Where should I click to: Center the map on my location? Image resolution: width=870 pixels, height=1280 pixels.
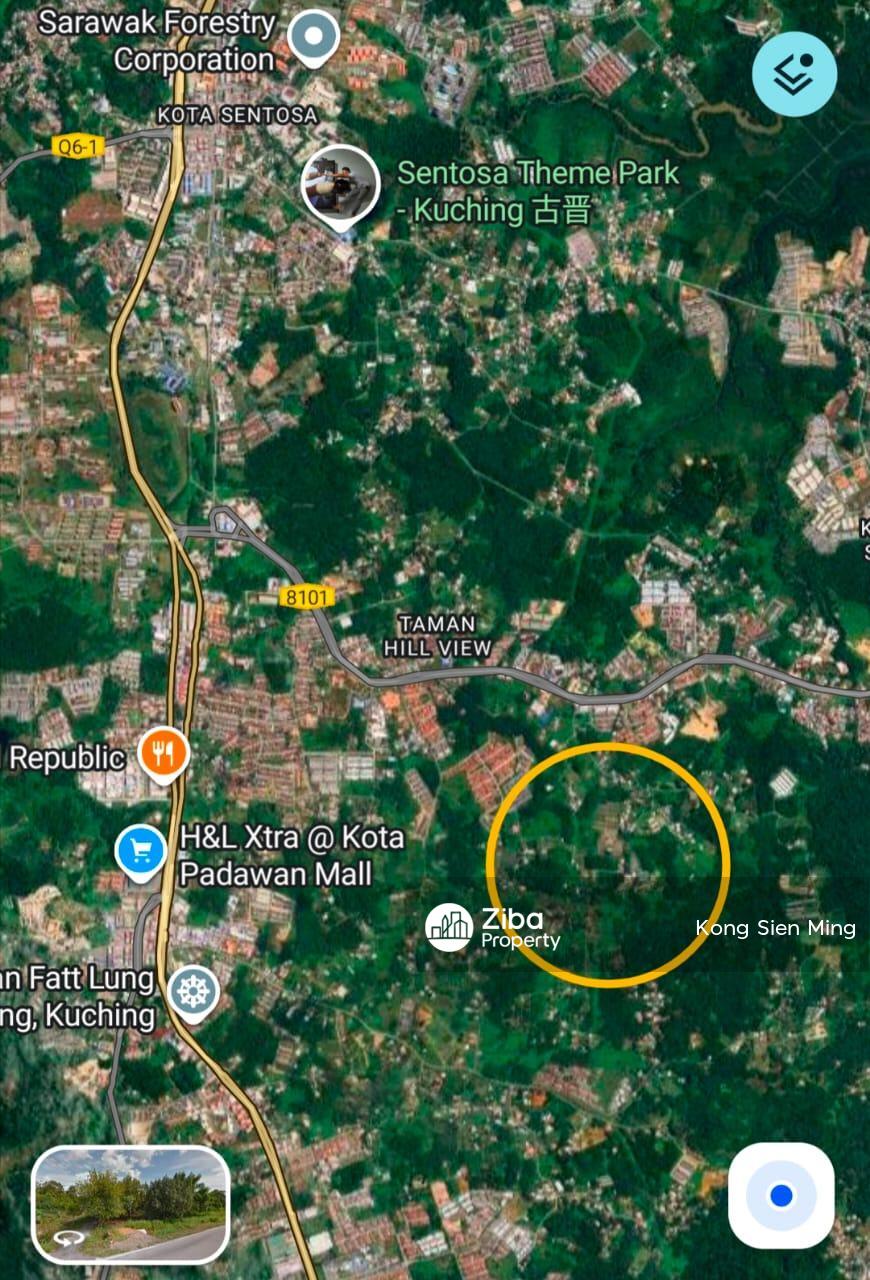tap(781, 1196)
